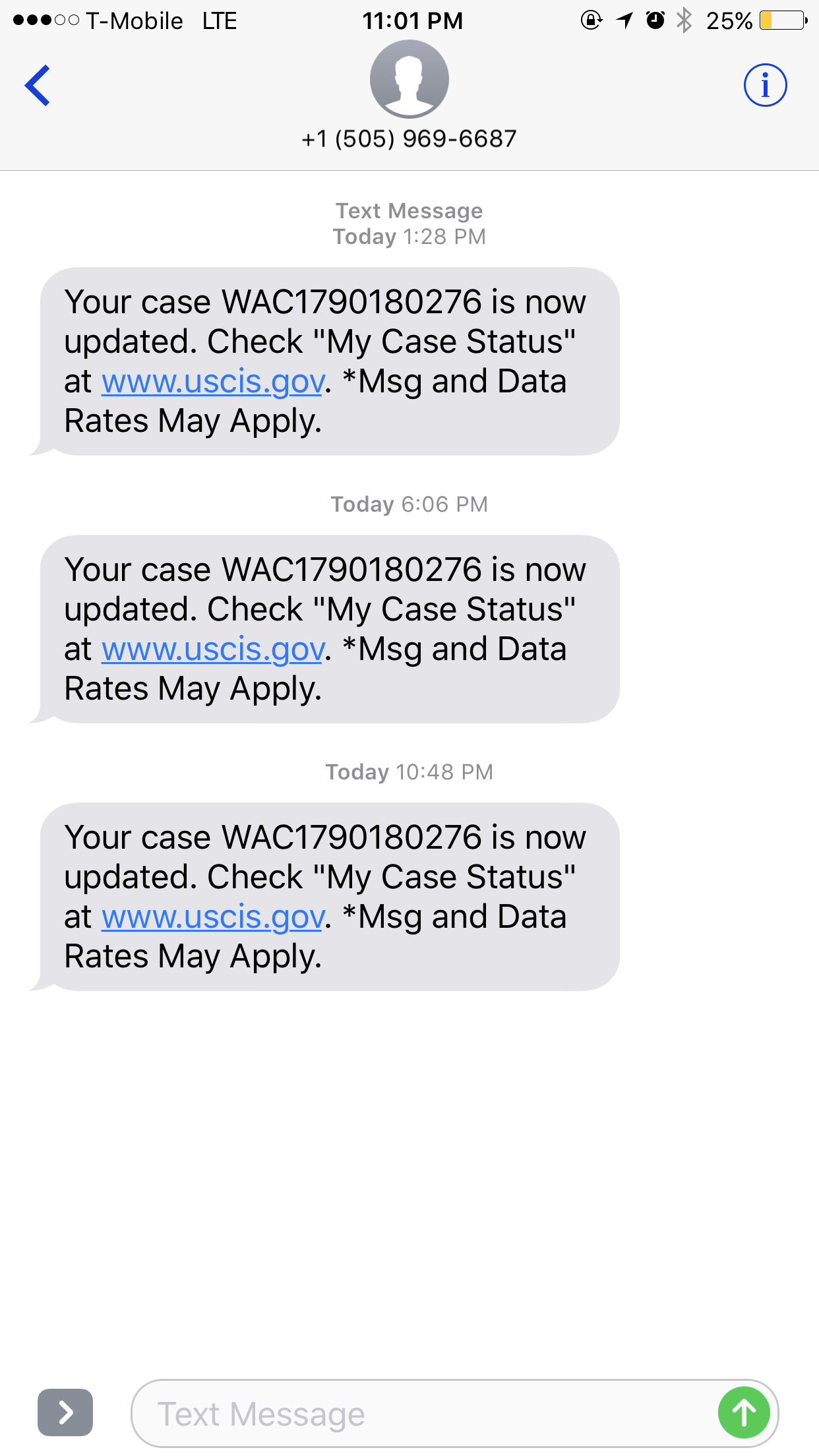Expand the apps arrow beside the text field
Viewport: 819px width, 1456px height.
click(x=65, y=1412)
